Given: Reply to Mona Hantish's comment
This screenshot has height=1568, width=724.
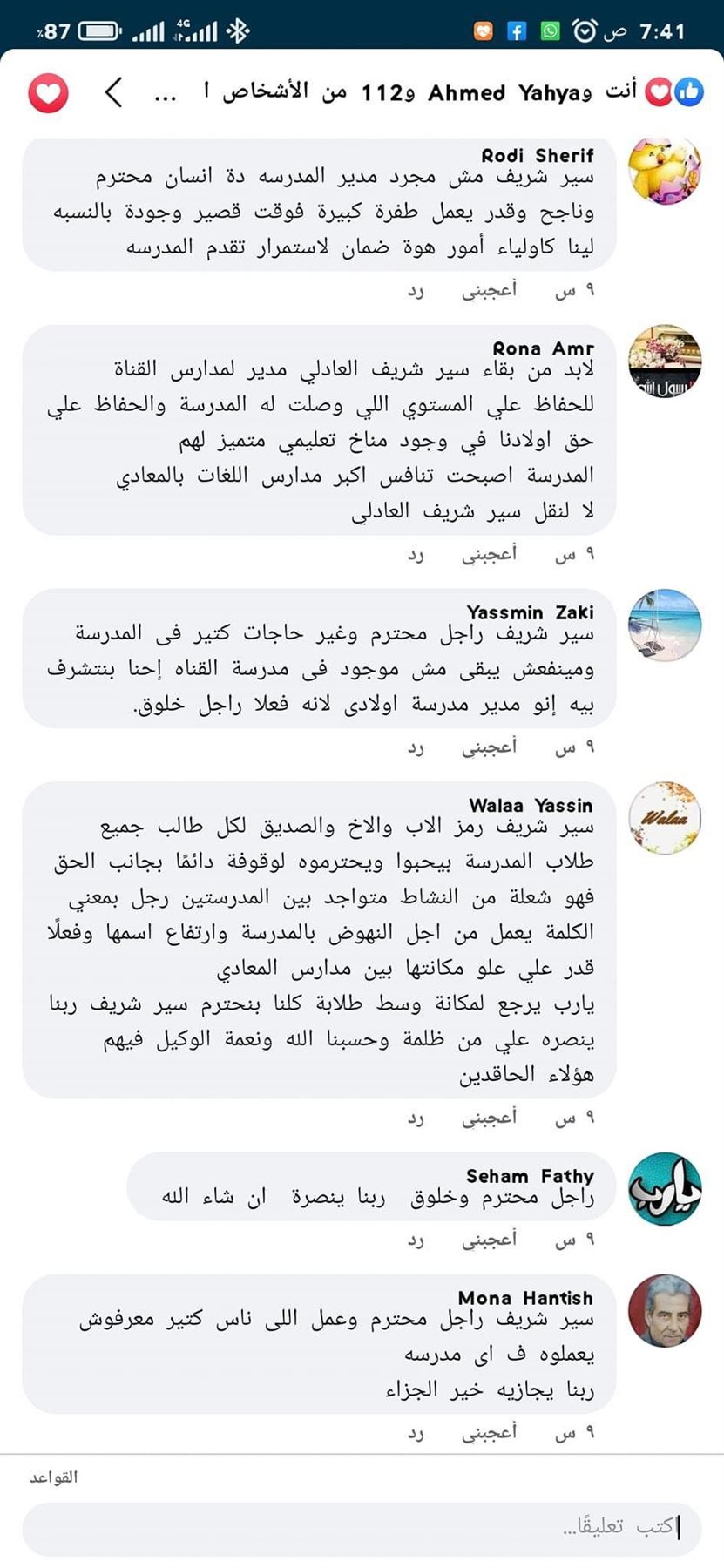Looking at the screenshot, I should [416, 1432].
